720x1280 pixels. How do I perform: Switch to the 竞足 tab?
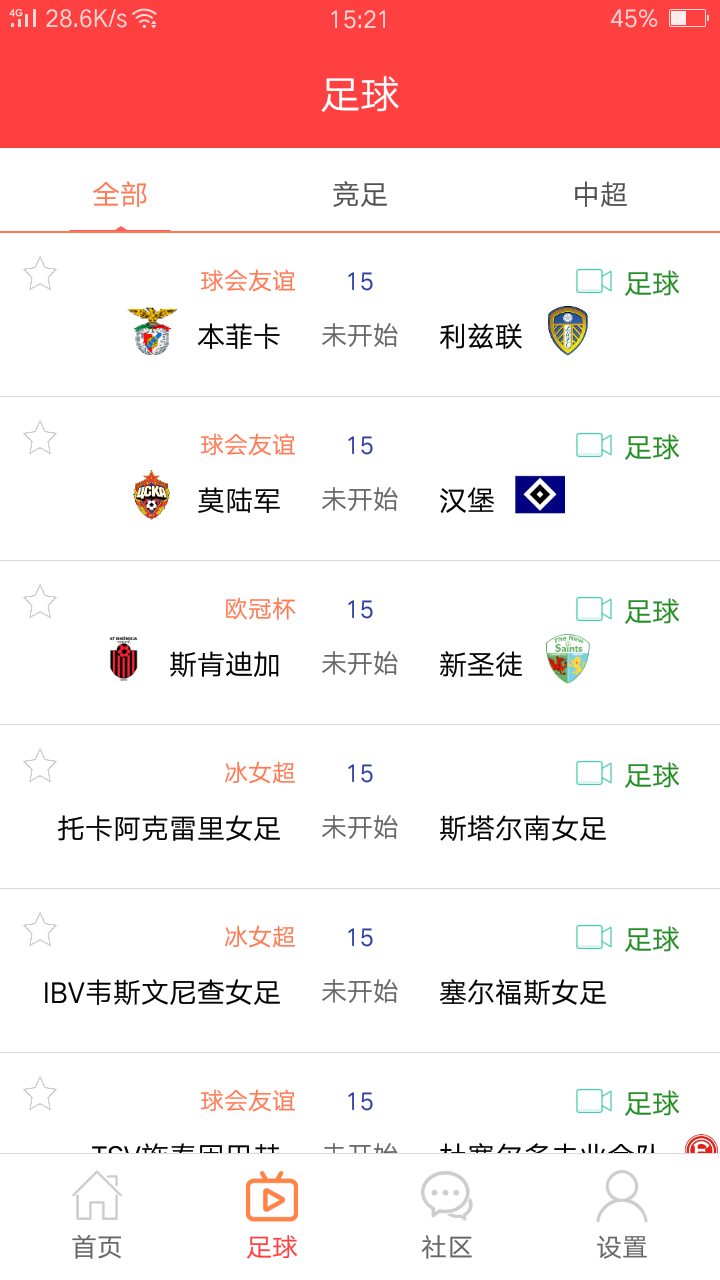click(x=360, y=194)
